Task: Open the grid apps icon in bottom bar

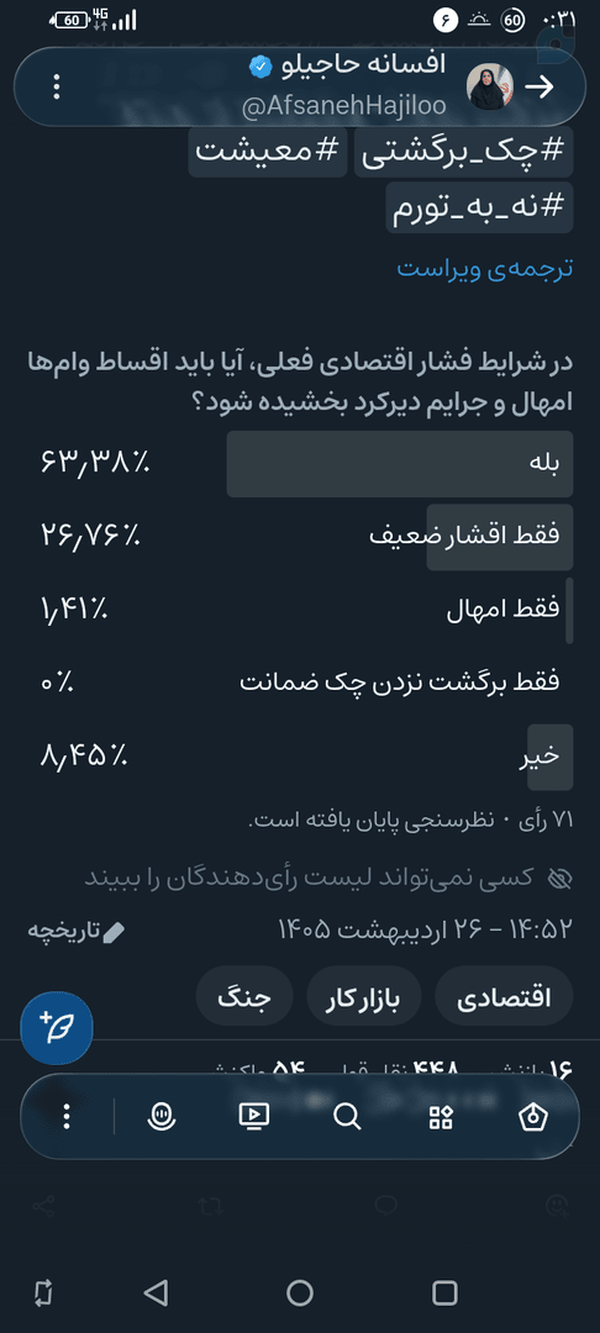Action: 441,1116
